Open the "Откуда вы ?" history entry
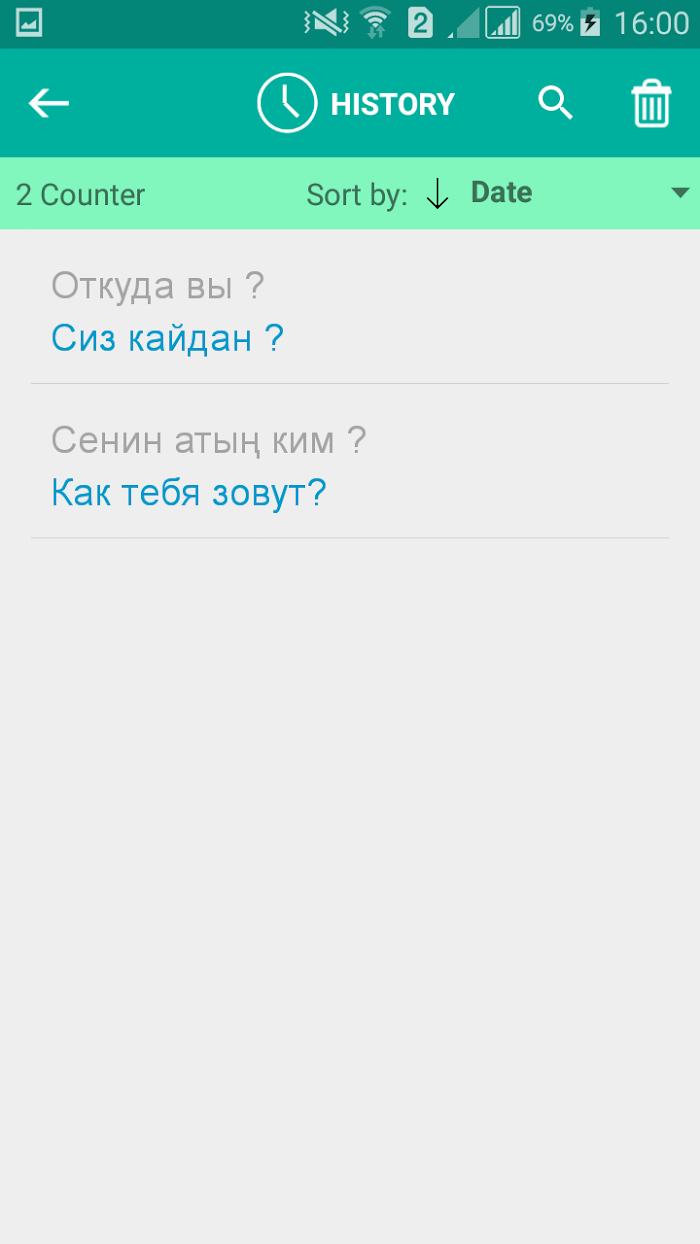The height and width of the screenshot is (1244, 700). coord(350,311)
